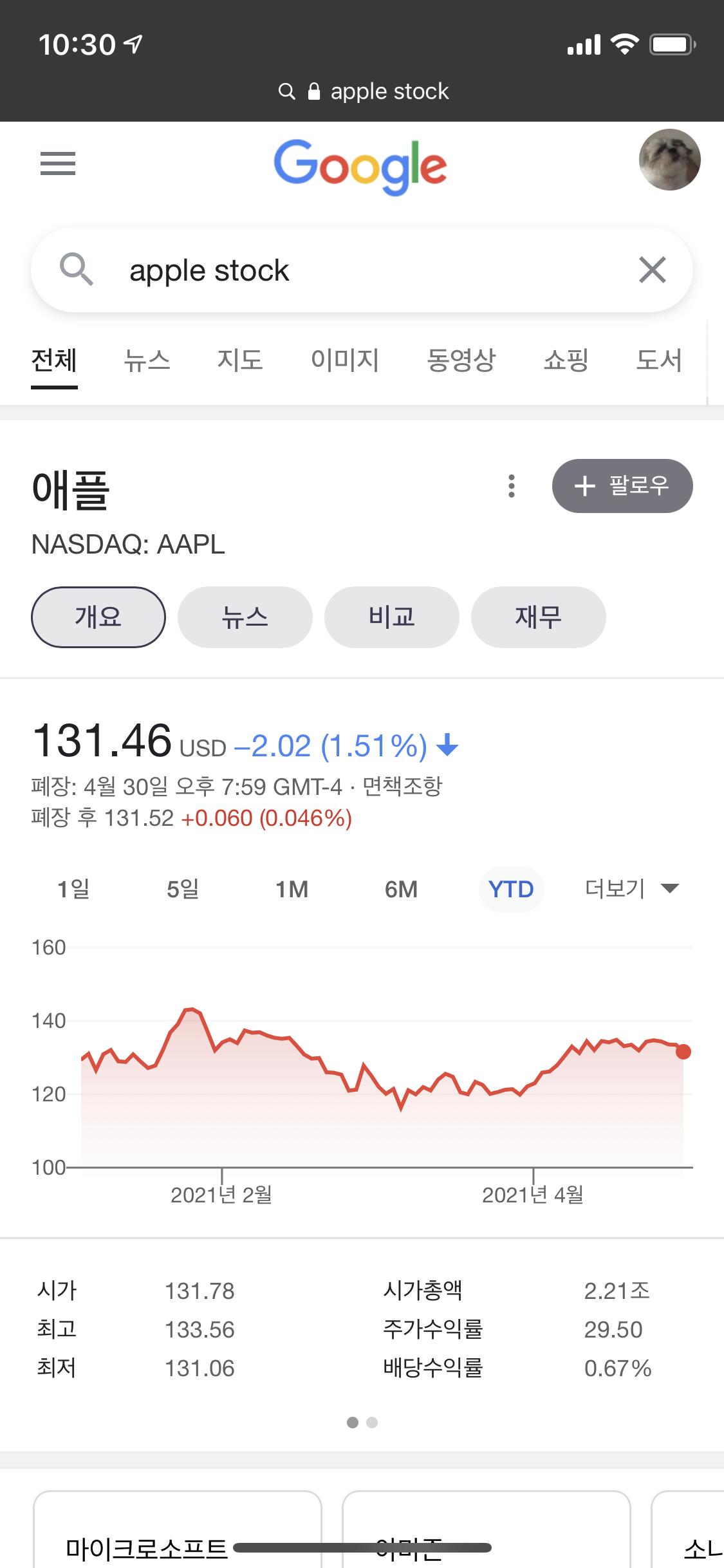Switch to the 이미지 search tab

point(345,360)
